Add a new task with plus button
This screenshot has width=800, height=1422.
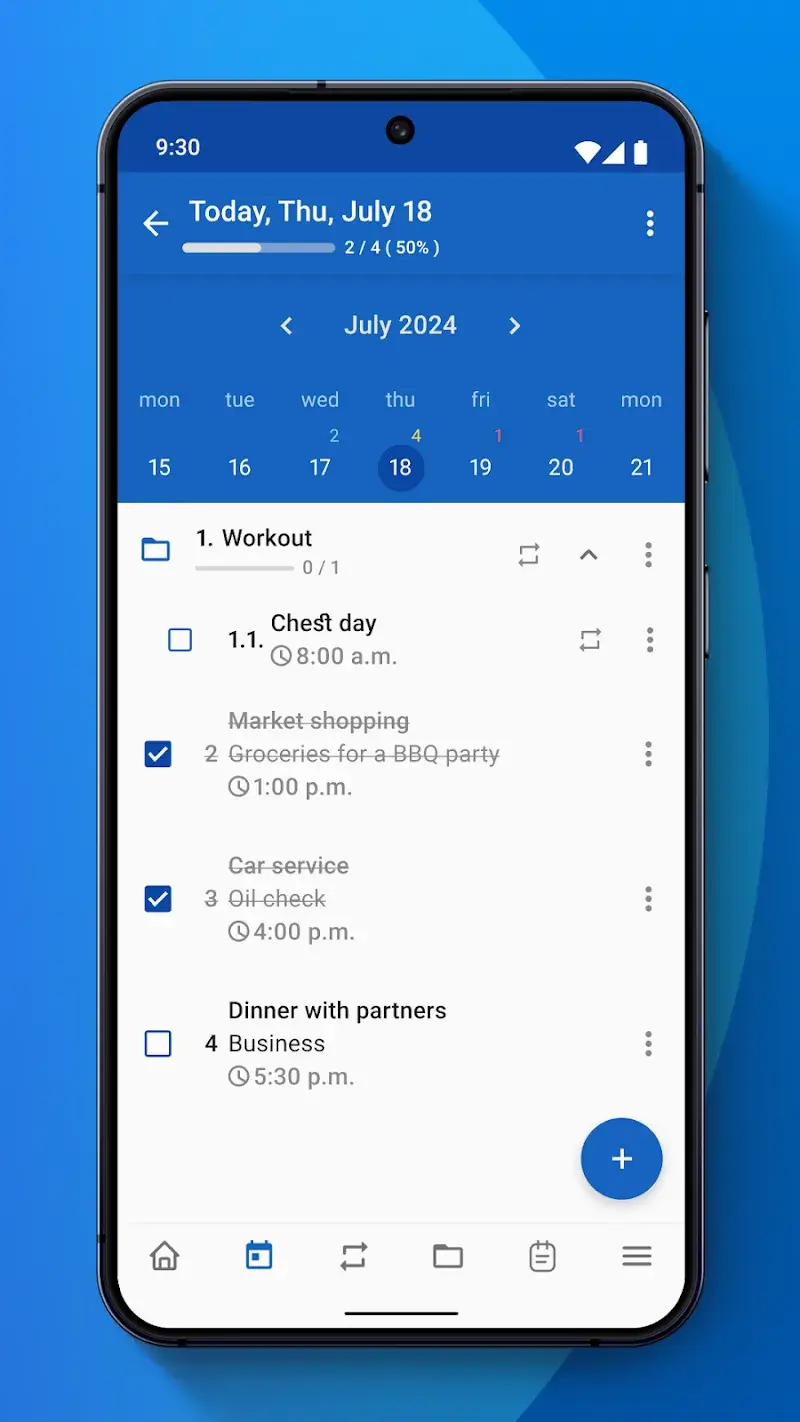(622, 1159)
